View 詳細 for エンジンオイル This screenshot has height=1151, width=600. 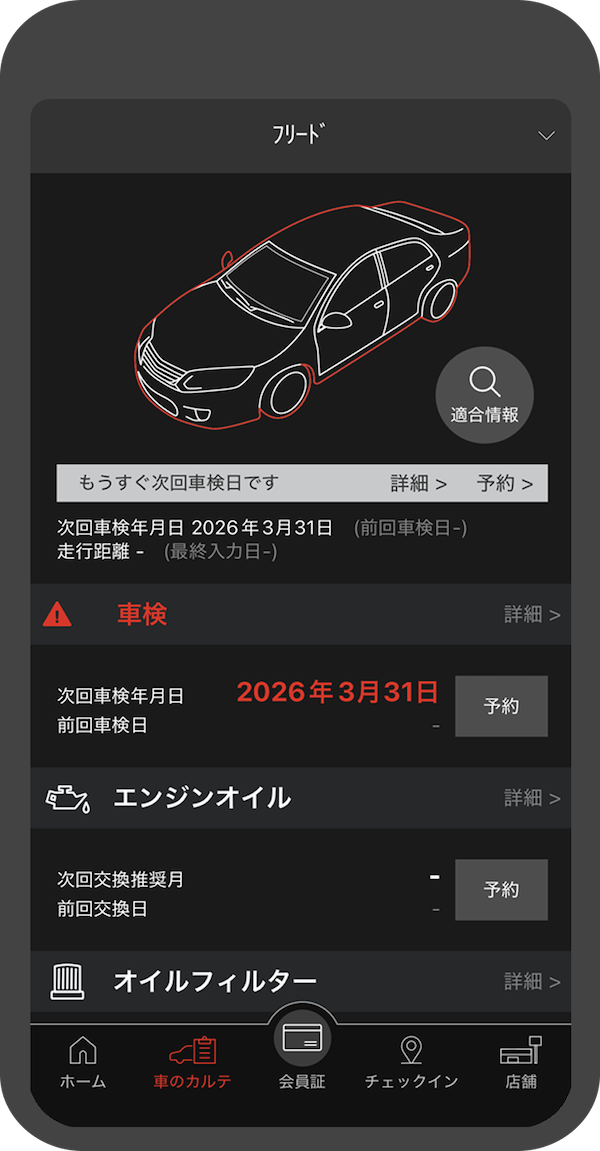coord(532,798)
